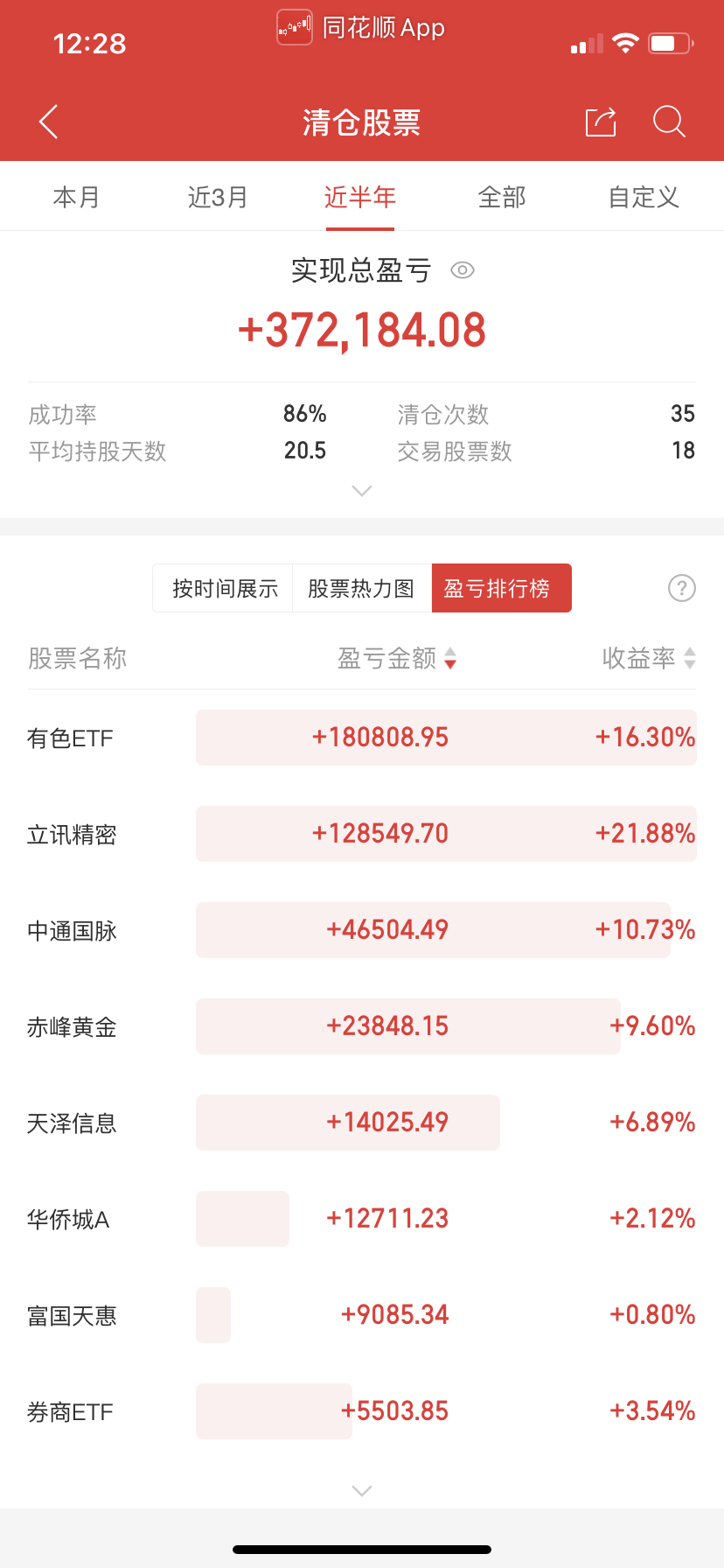Open the 自定义 date range tab

644,197
